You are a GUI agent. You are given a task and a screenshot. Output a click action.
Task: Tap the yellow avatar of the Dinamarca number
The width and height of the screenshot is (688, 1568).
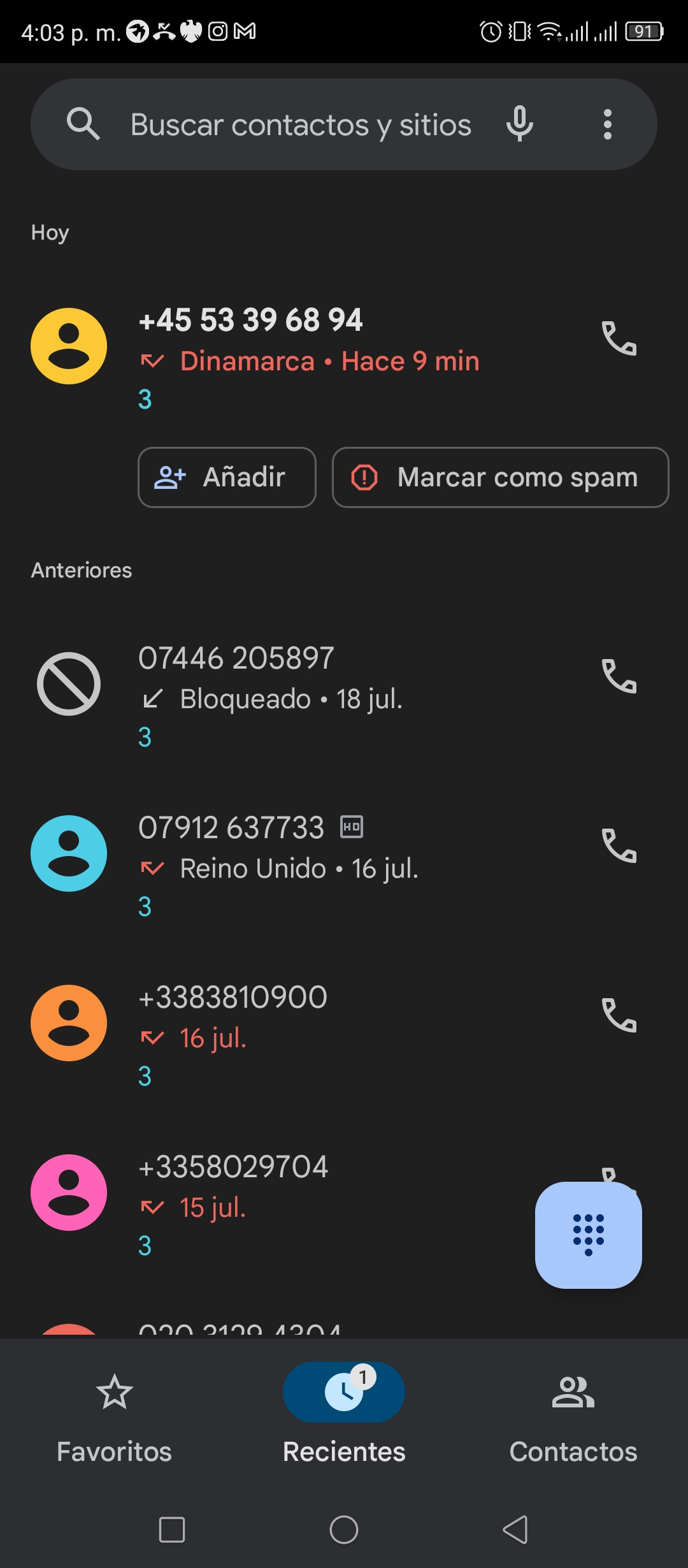[x=69, y=346]
